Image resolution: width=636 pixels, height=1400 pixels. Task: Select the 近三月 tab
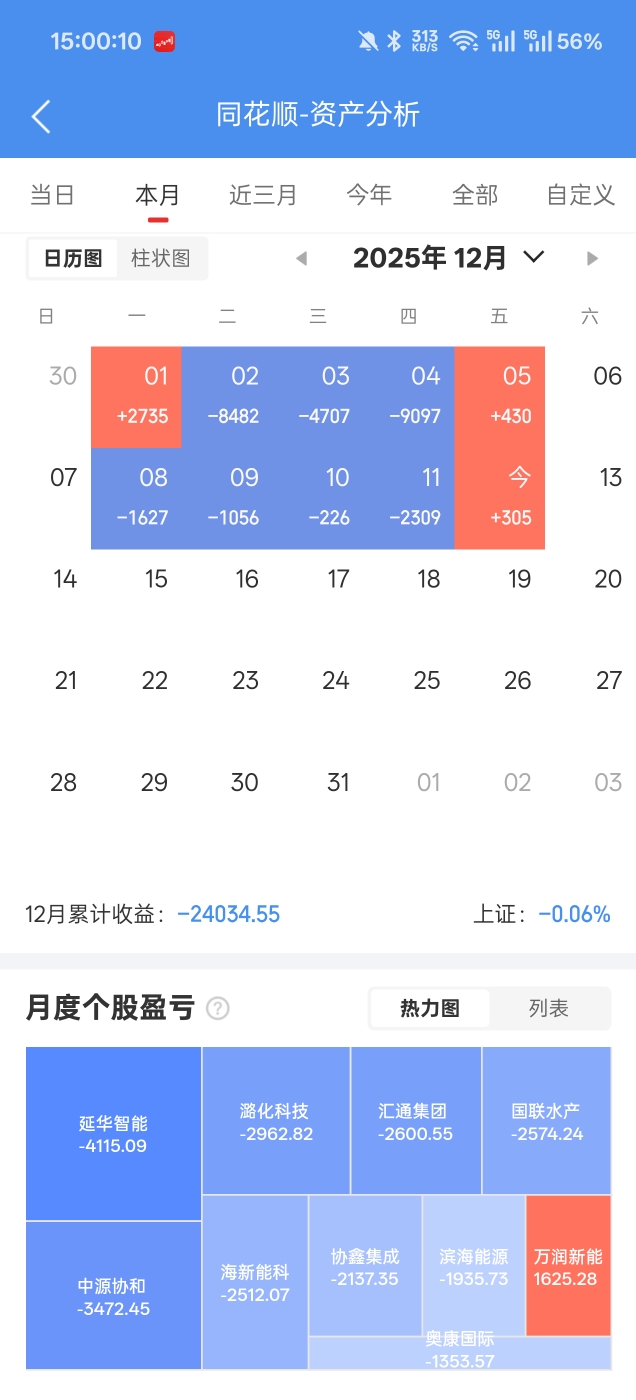(263, 195)
